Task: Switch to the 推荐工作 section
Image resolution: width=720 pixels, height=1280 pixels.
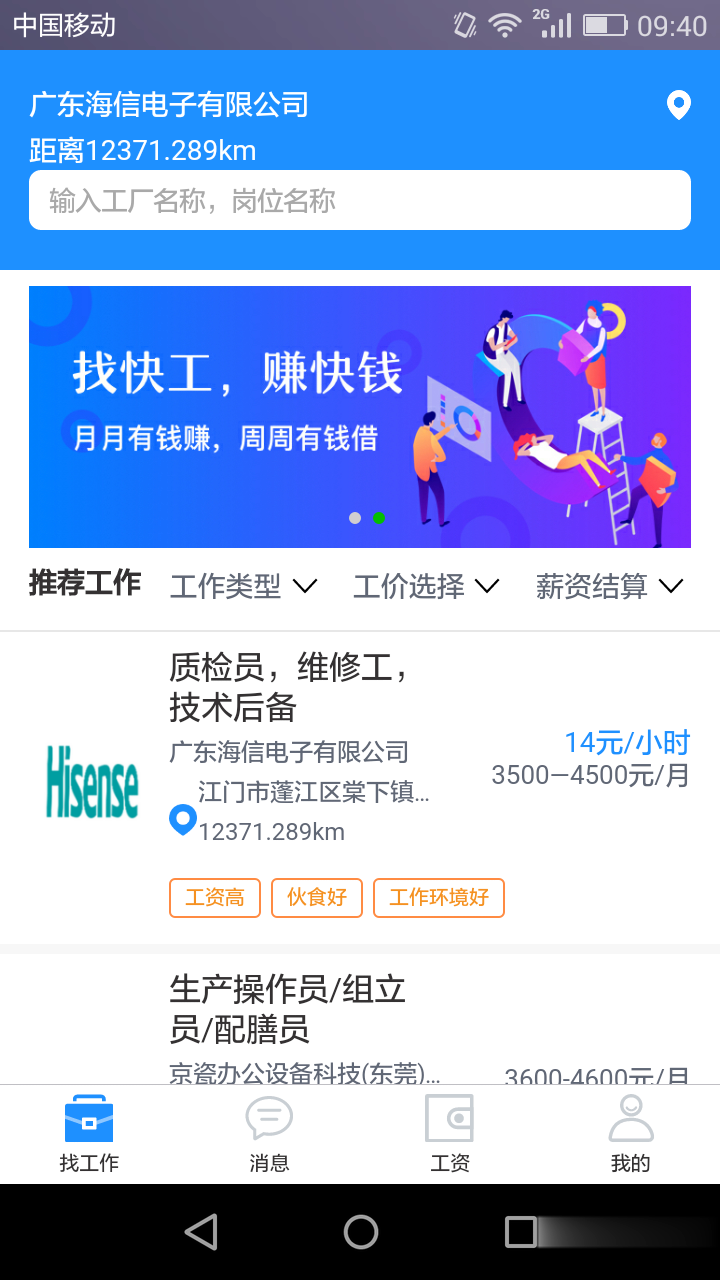Action: (x=85, y=583)
